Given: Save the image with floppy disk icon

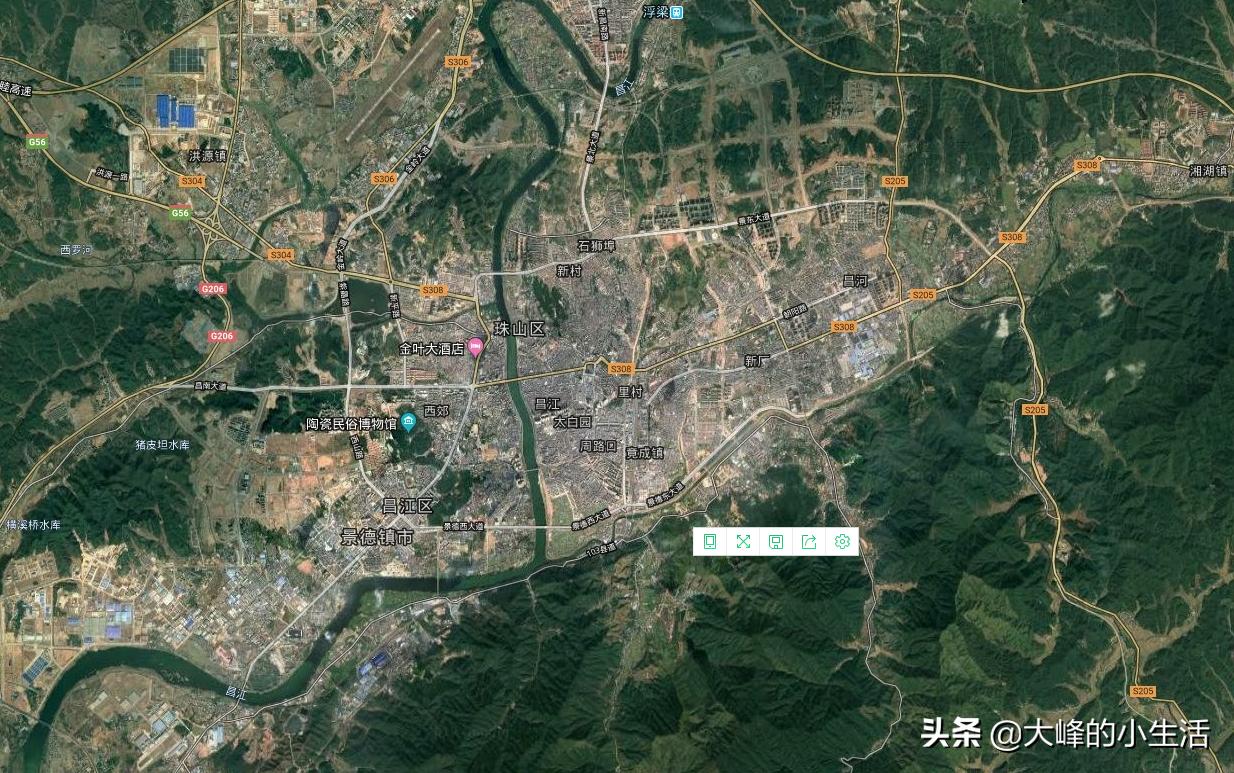Looking at the screenshot, I should click(776, 541).
